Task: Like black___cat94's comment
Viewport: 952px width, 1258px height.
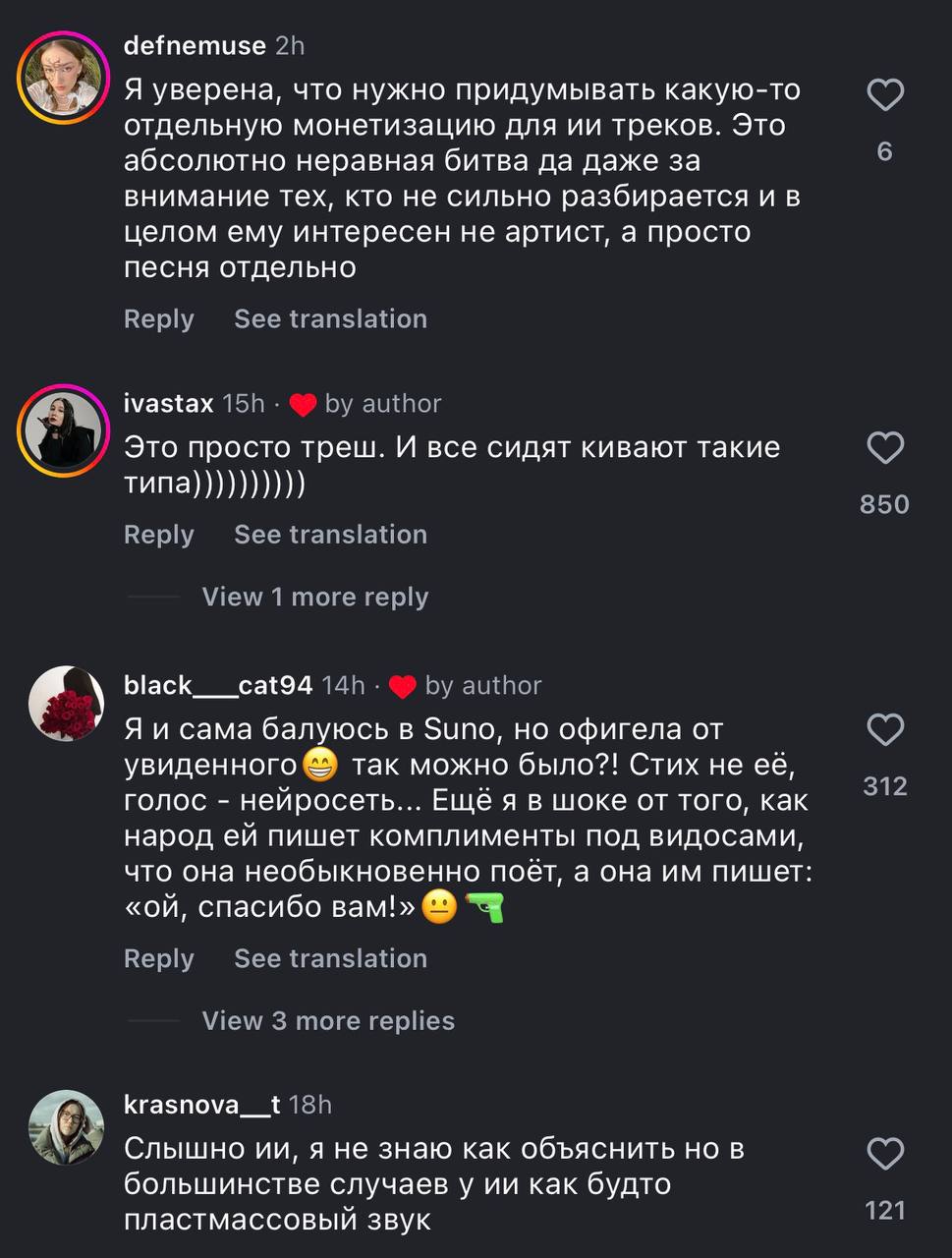Action: (885, 730)
